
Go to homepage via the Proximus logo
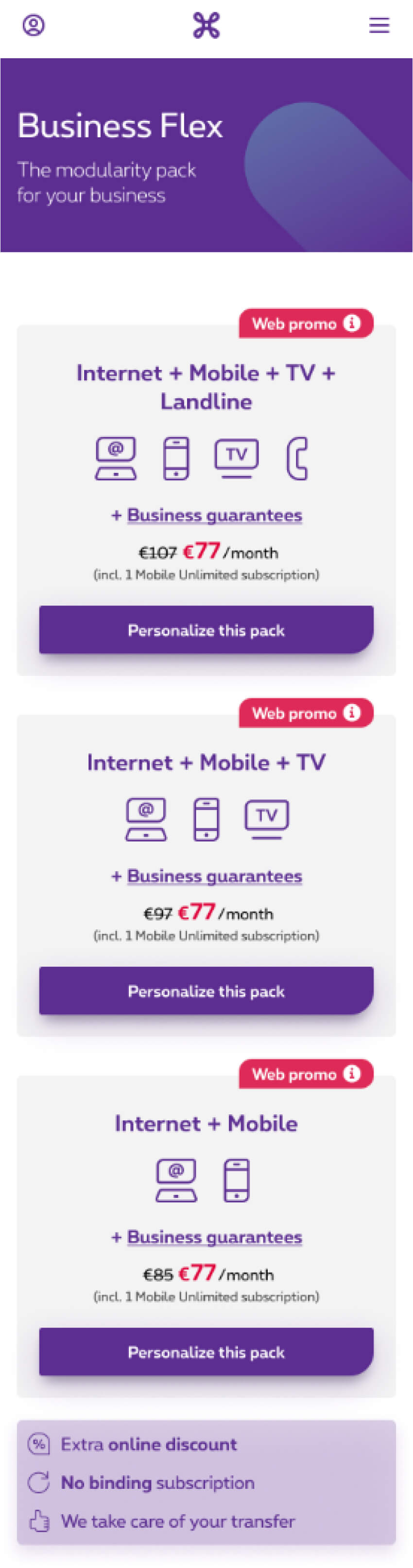(206, 26)
